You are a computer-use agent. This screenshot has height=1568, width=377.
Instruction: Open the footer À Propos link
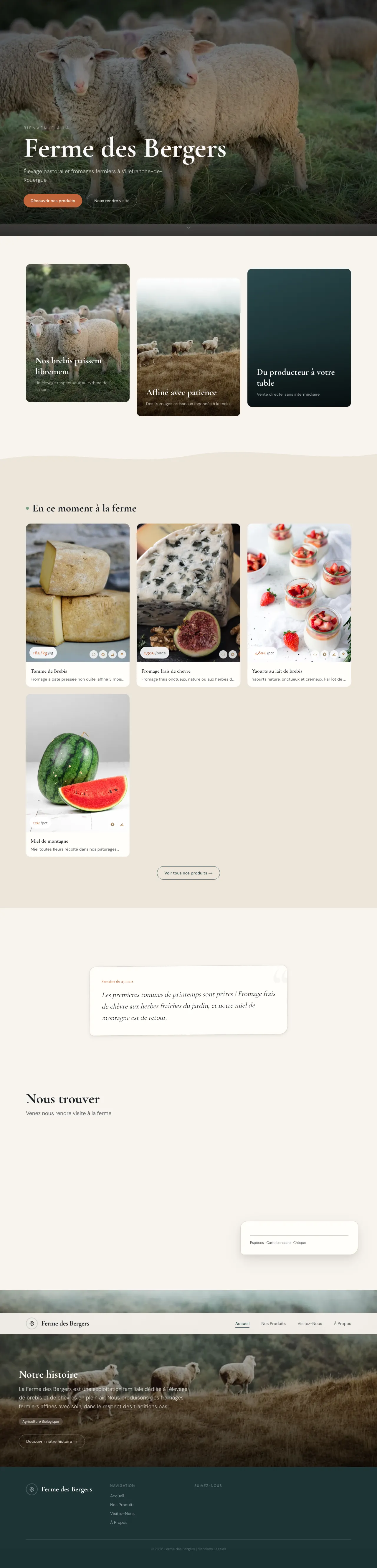[x=119, y=1522]
